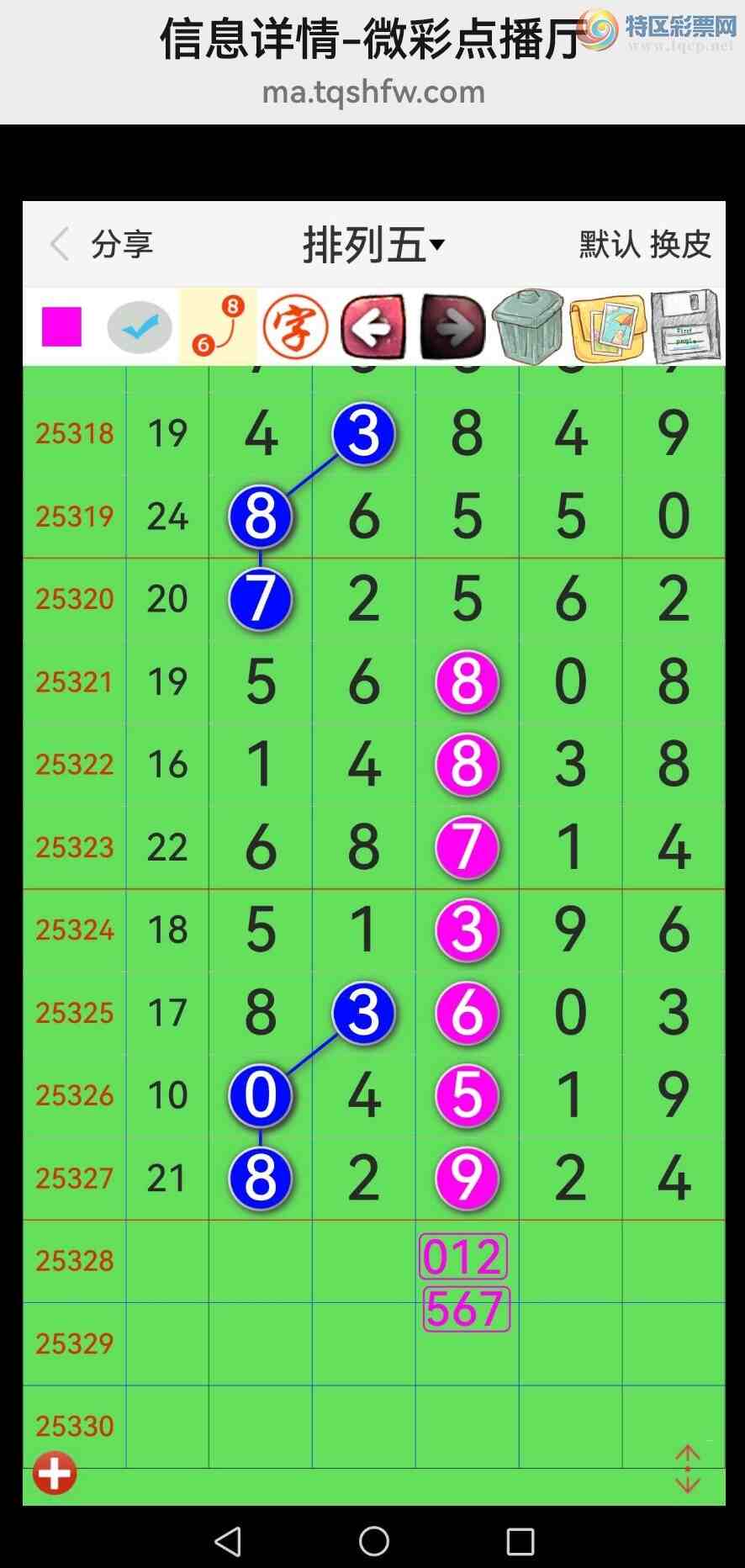Open recent apps from the navigation bar
745x1568 pixels.
(520, 1541)
